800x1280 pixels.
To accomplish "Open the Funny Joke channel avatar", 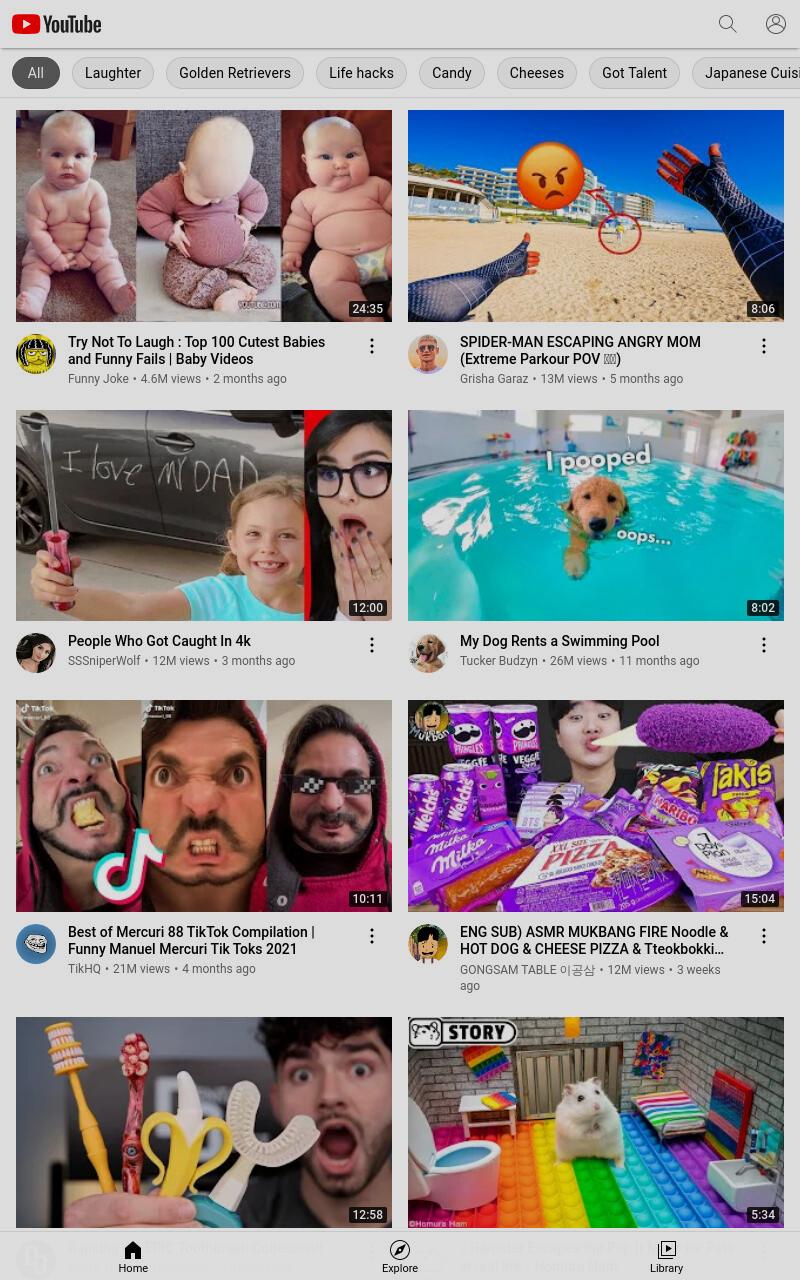I will coord(36,354).
